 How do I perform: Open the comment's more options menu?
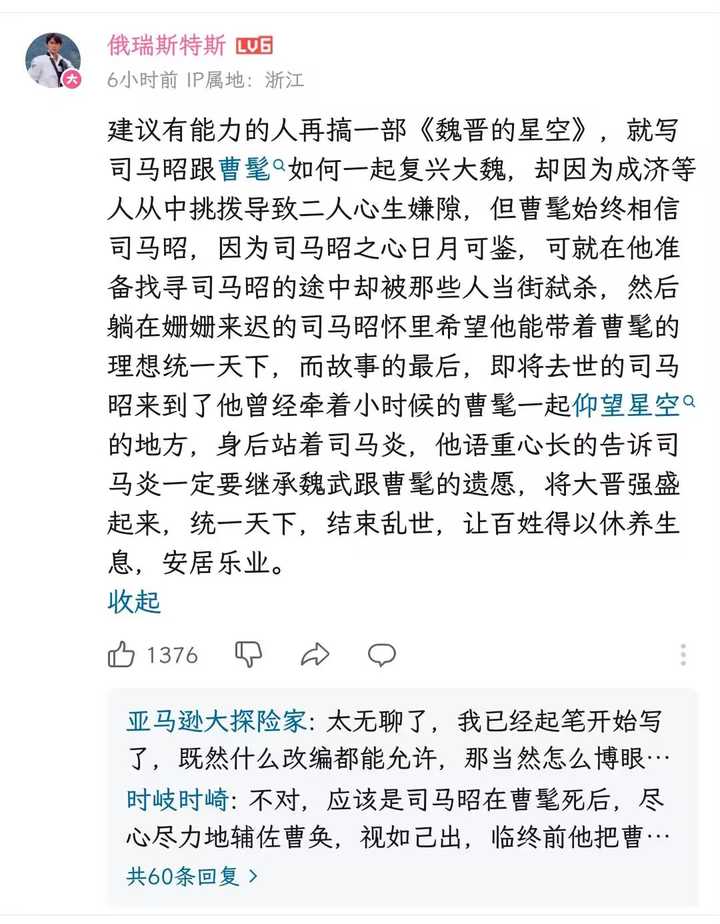pos(683,655)
